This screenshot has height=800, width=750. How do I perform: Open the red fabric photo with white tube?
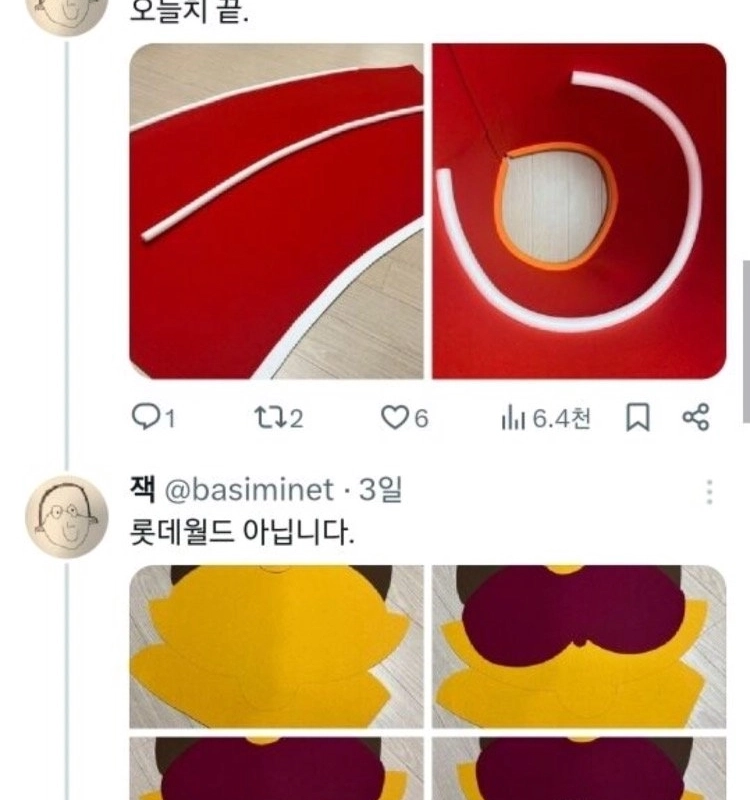(579, 211)
